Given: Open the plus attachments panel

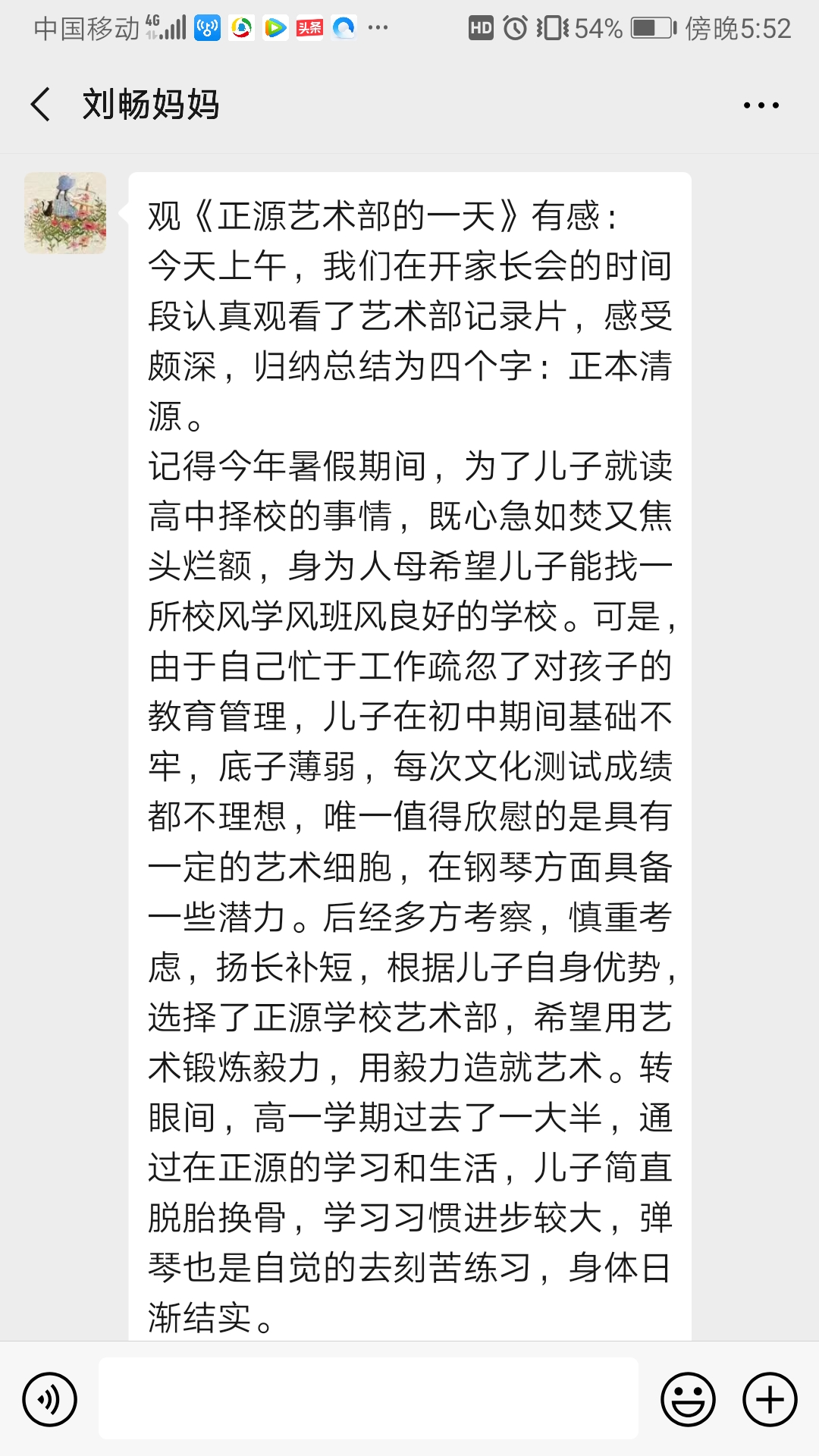Looking at the screenshot, I should click(x=769, y=1399).
